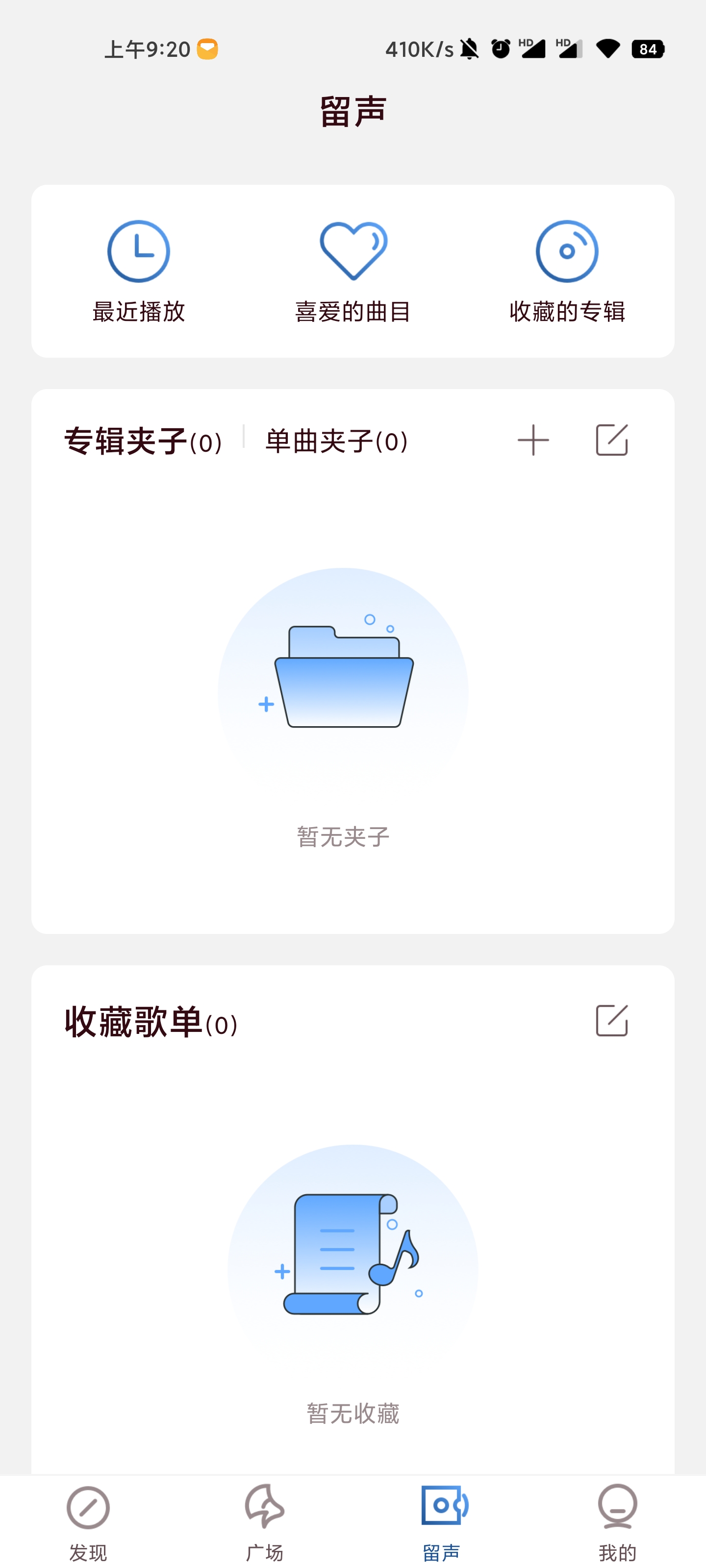Edit 收藏歌单 with its pencil icon
Screen dimensions: 706x1568
click(x=613, y=1021)
